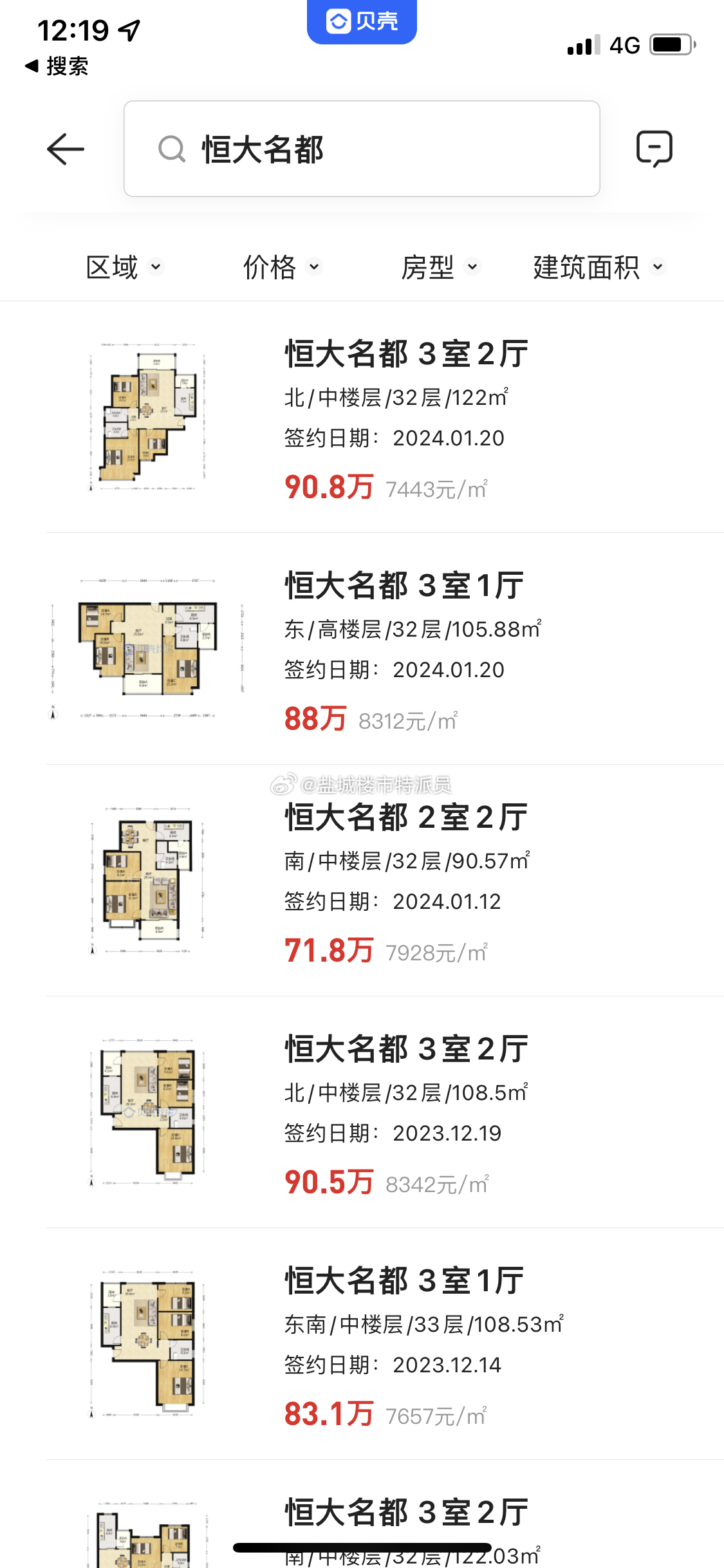This screenshot has height=1568, width=724.
Task: Expand the 建筑面积 filter dropdown
Action: (x=599, y=267)
